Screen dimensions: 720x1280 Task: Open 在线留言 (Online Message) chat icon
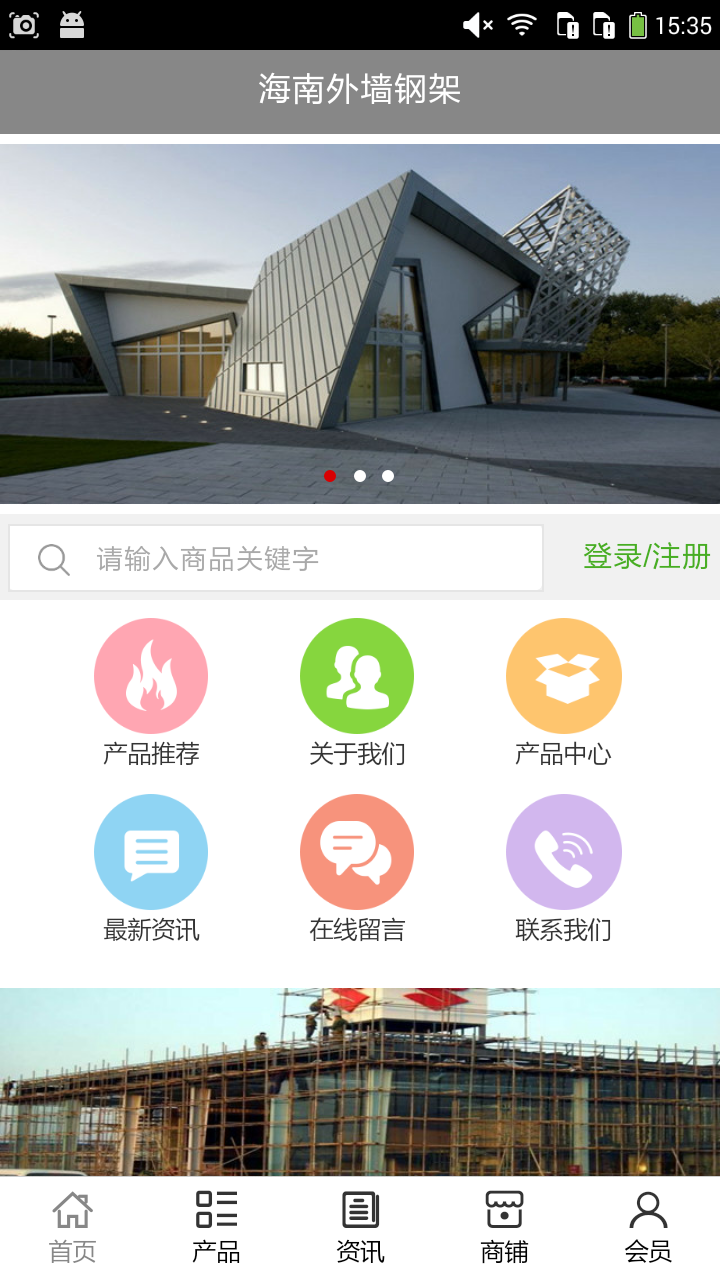click(x=357, y=851)
